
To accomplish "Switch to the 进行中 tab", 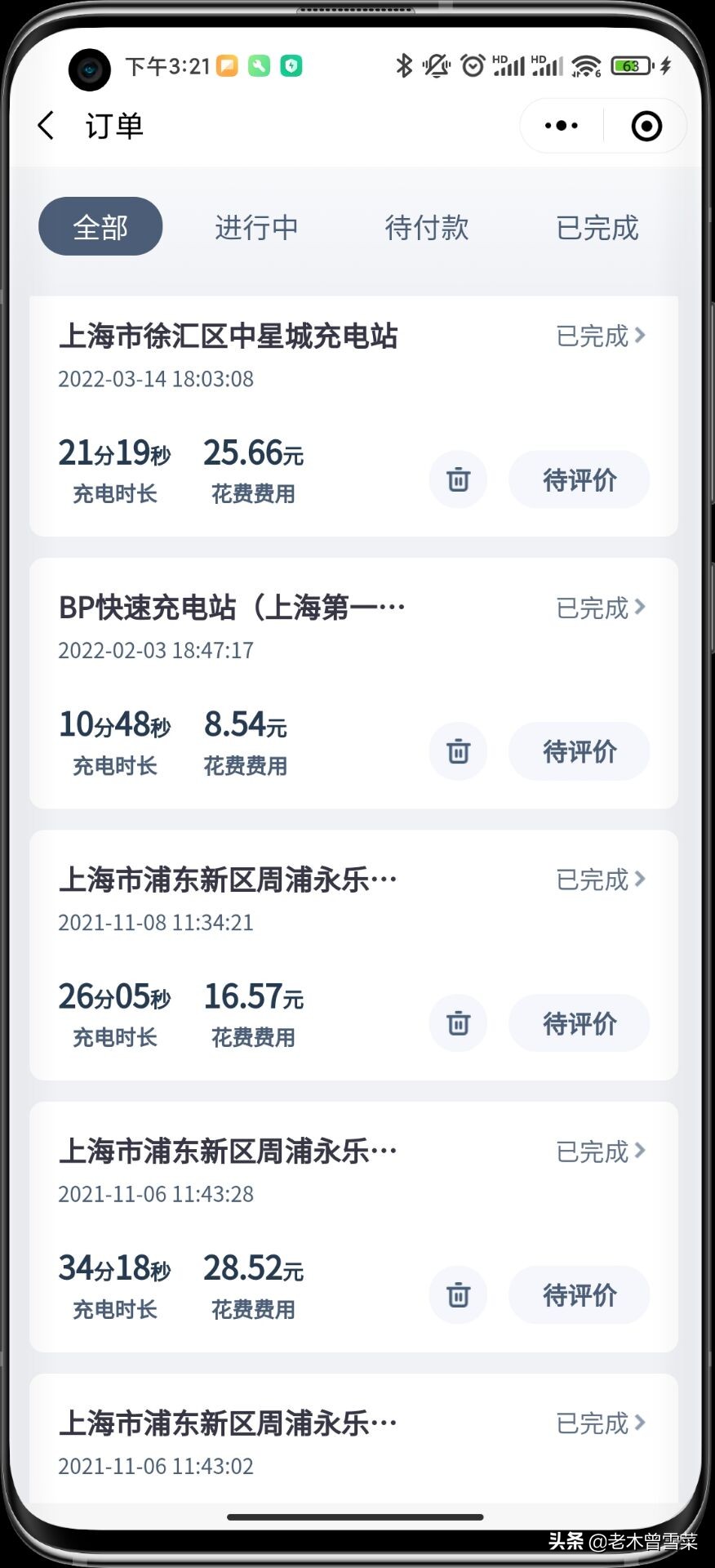I will (x=256, y=227).
